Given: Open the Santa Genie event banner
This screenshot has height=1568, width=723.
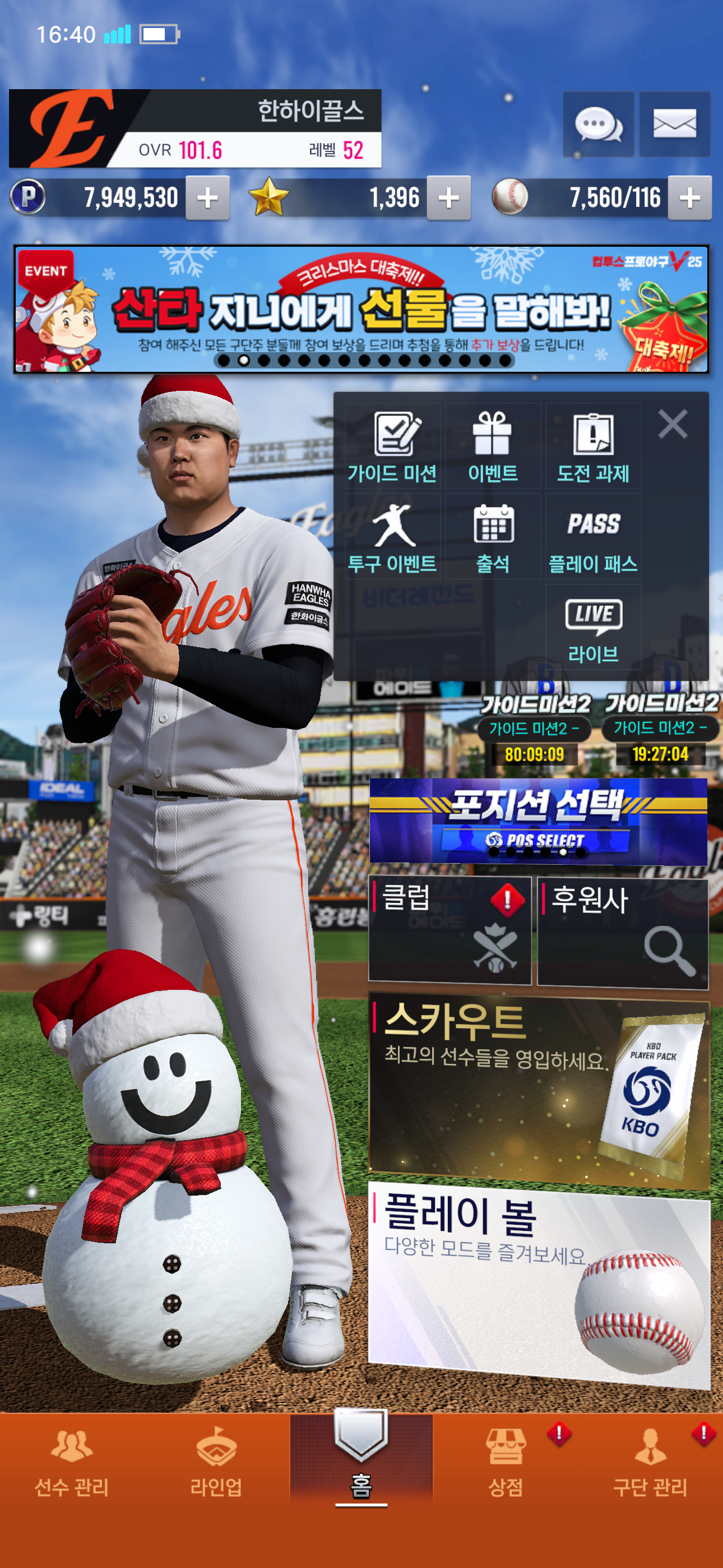Looking at the screenshot, I should [361, 309].
